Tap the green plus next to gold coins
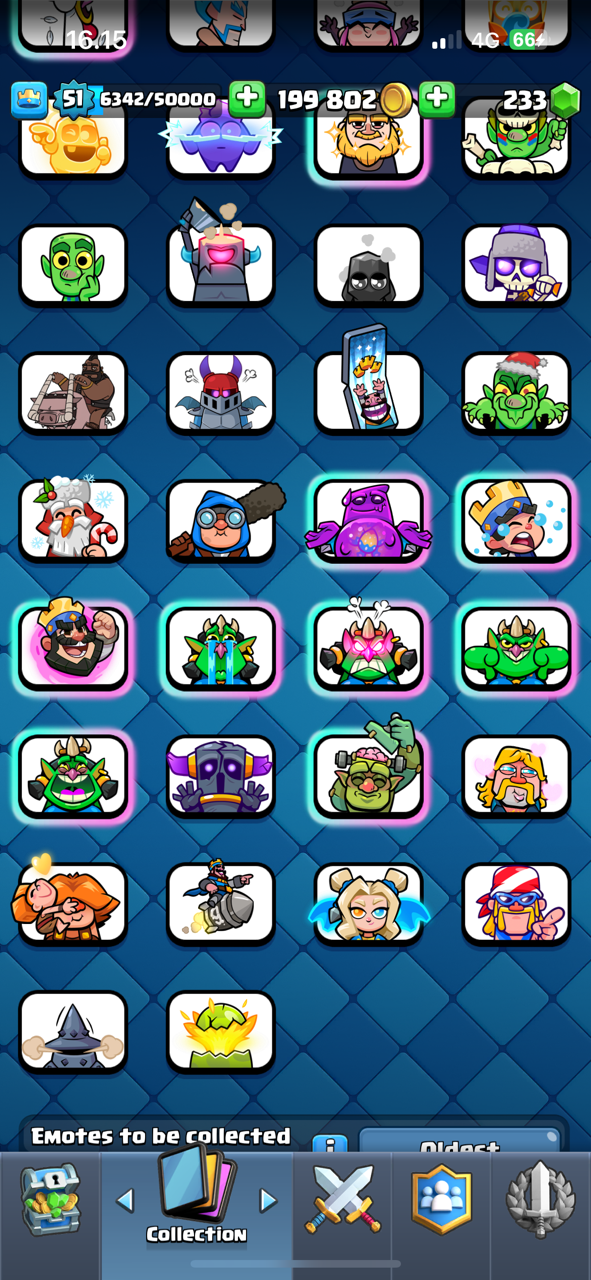 point(437,99)
